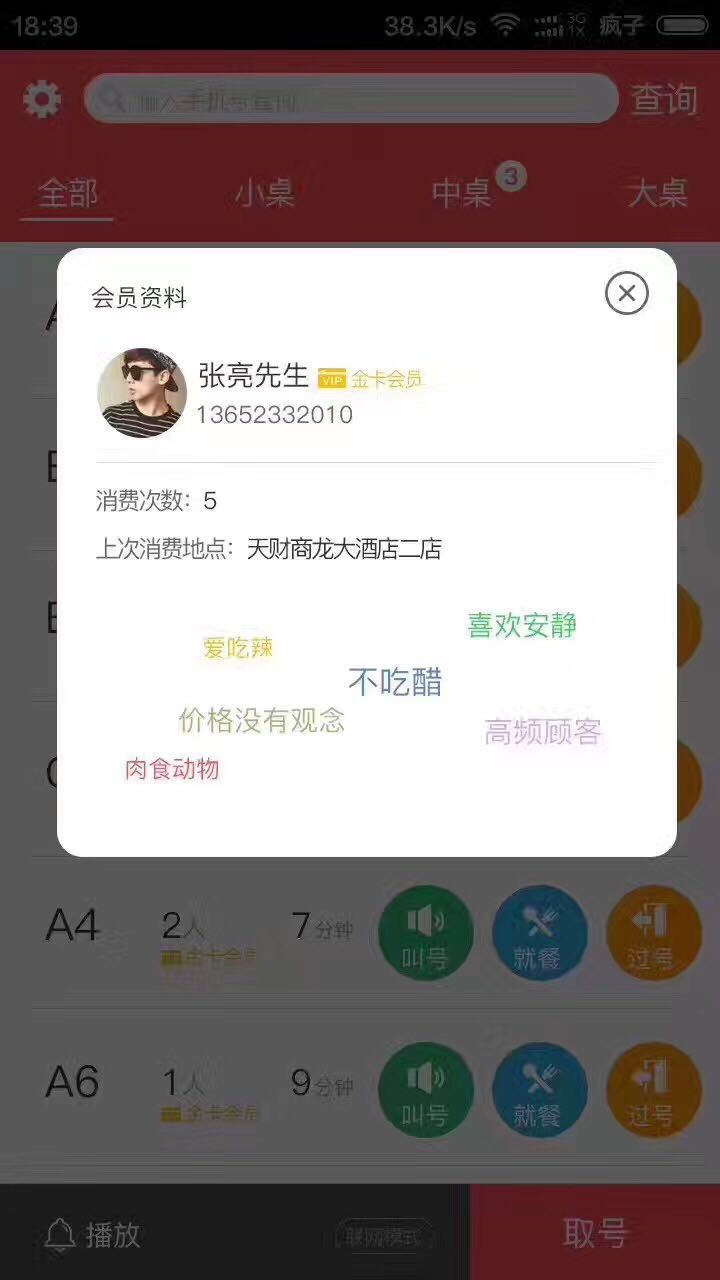Switch to the 中桌 tab
720x1280 pixels.
(462, 193)
